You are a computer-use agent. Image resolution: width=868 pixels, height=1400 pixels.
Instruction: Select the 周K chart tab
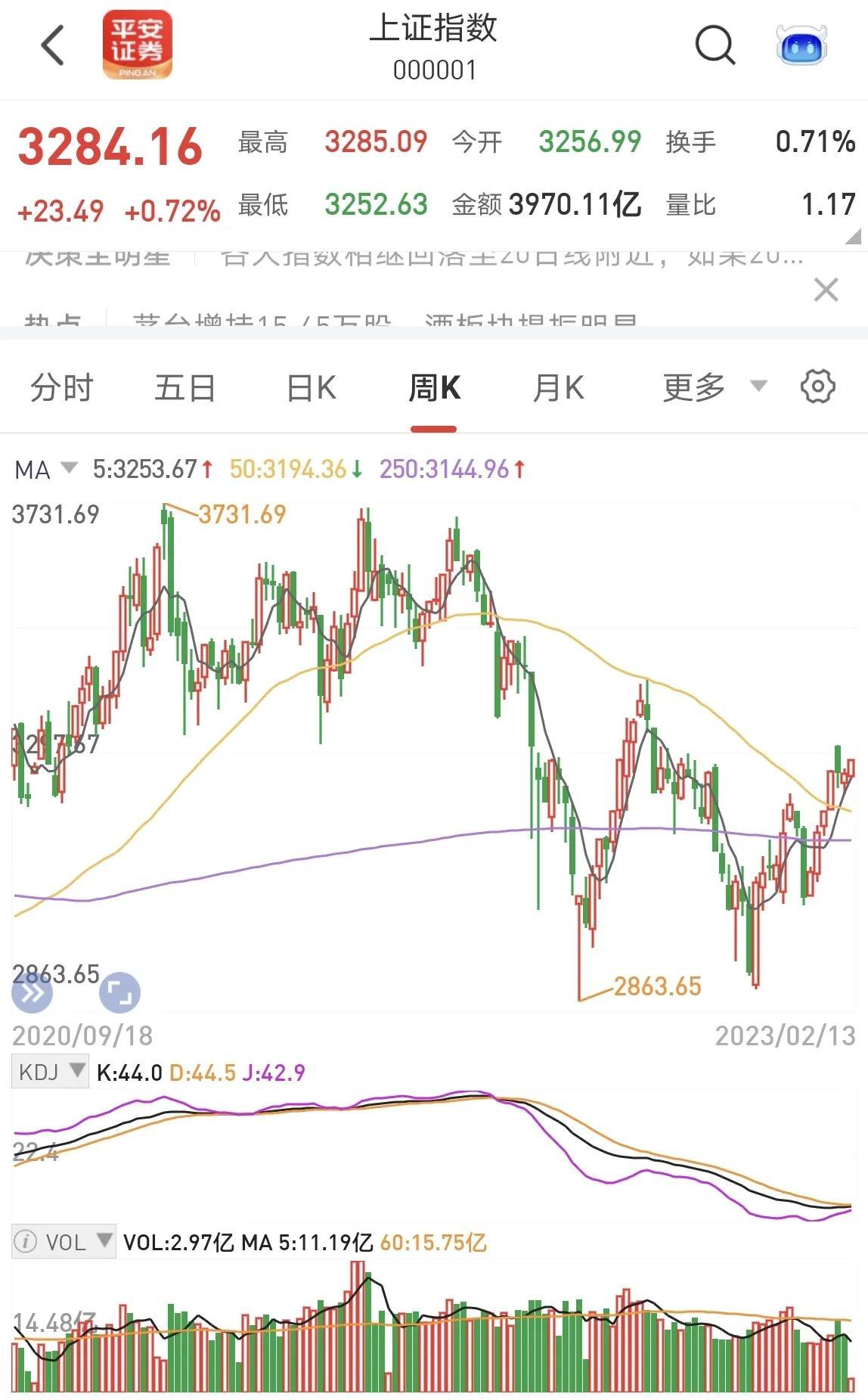(x=434, y=389)
